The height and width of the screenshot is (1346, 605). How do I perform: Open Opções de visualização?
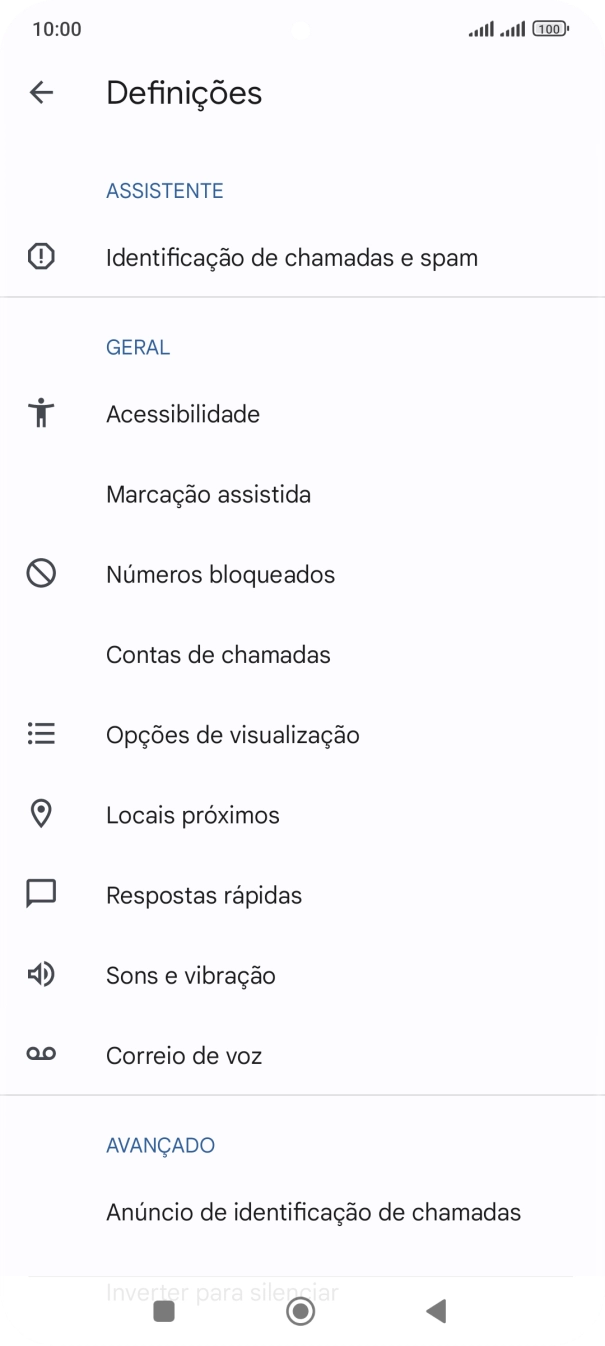click(x=232, y=735)
